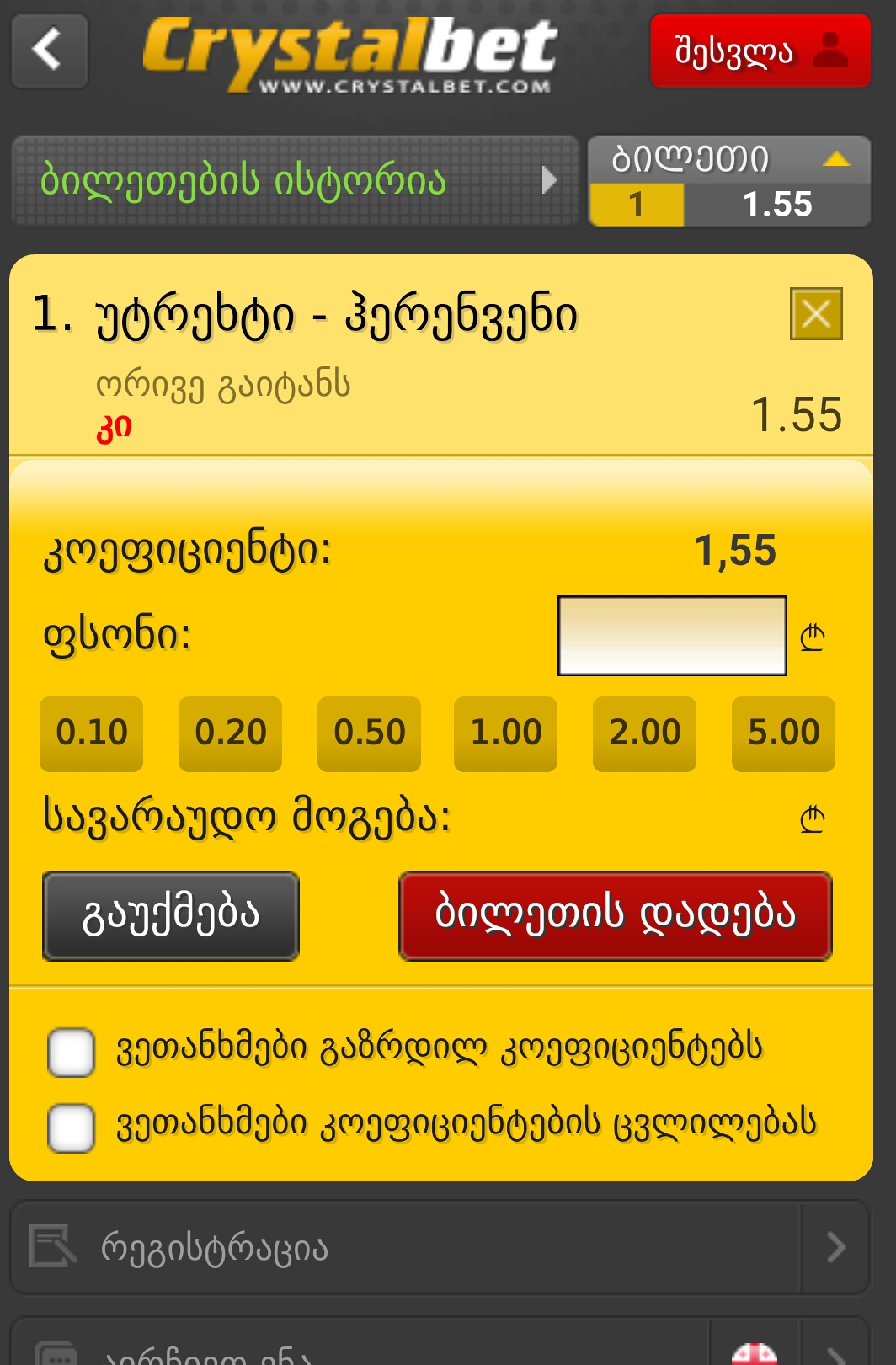This screenshot has width=896, height=1365.
Task: Tap the back arrow button
Action: (x=49, y=51)
